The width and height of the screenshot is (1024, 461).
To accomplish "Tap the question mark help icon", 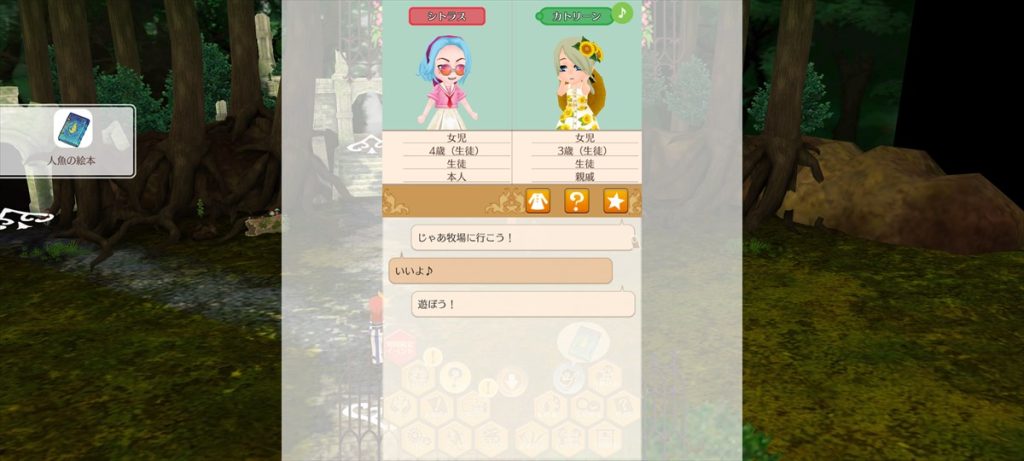I will tap(577, 201).
